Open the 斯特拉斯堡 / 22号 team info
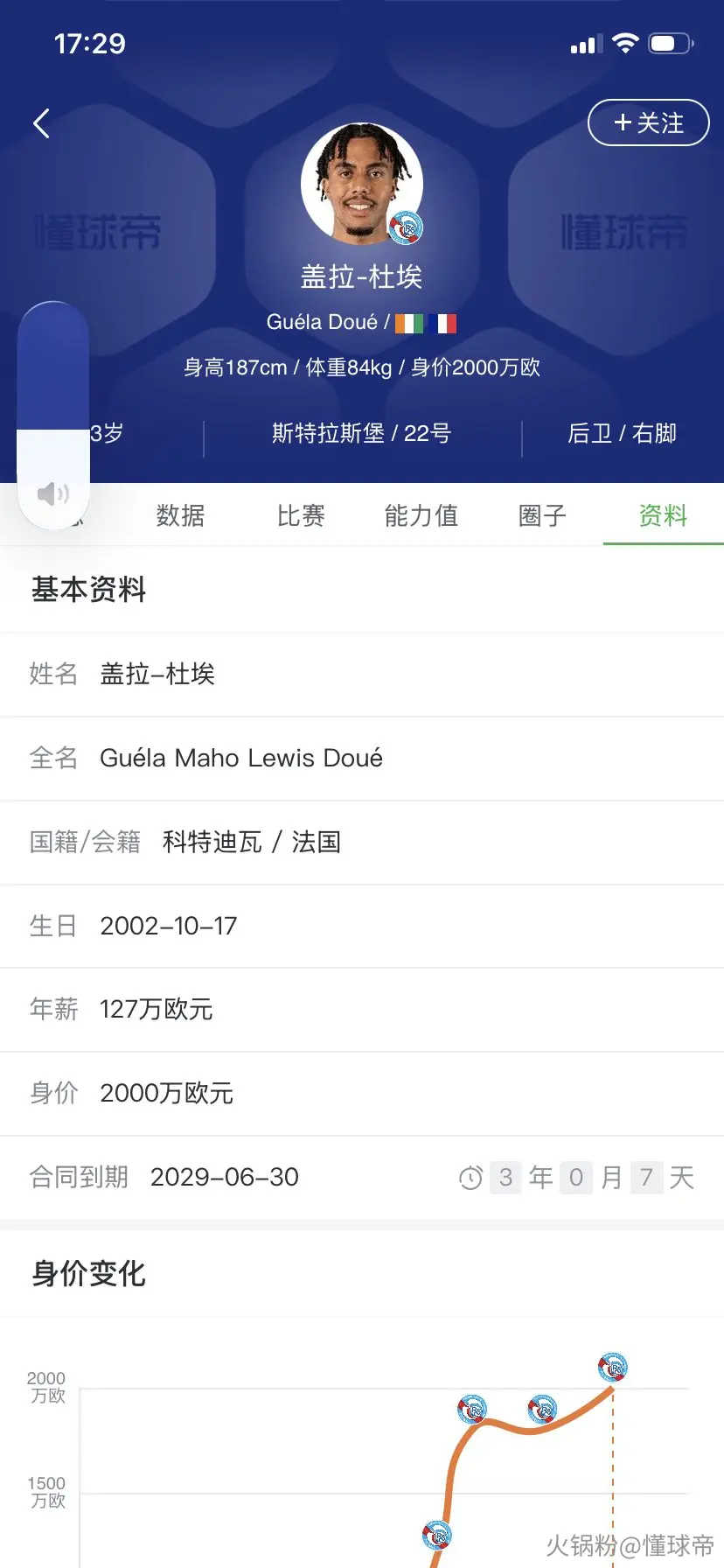This screenshot has width=724, height=1568. tap(361, 433)
